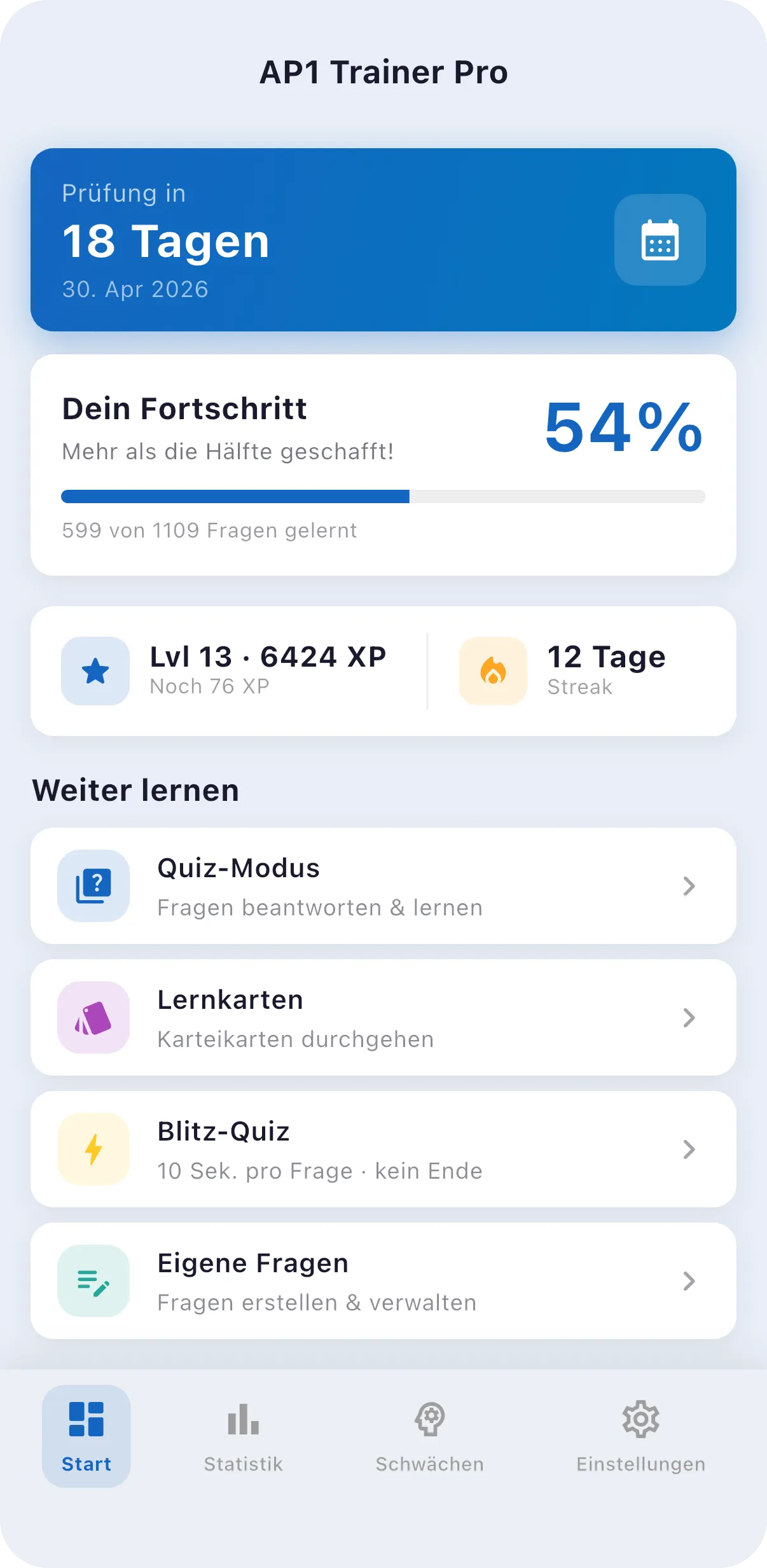Tap the flame streak icon

pos(494,670)
